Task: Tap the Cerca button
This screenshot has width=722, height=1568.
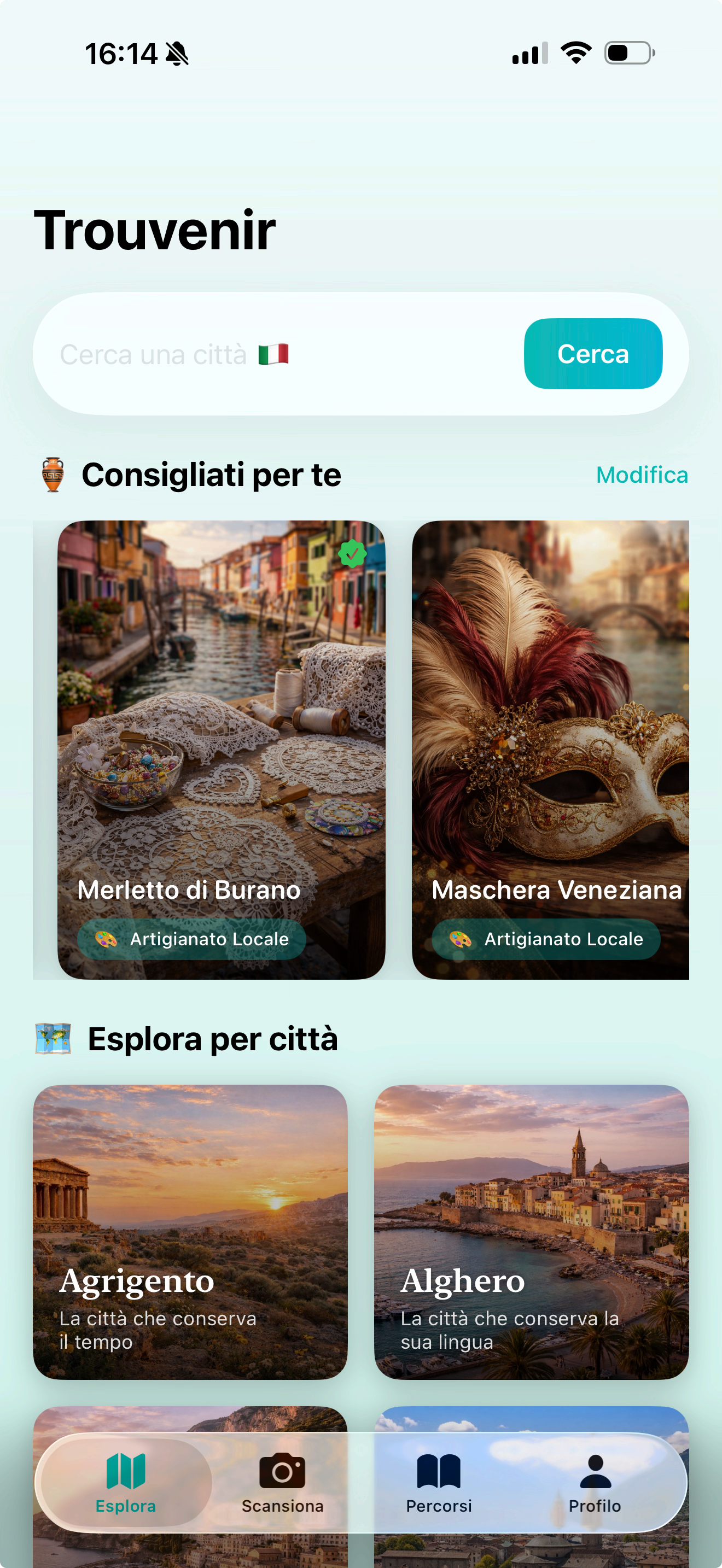Action: point(592,354)
